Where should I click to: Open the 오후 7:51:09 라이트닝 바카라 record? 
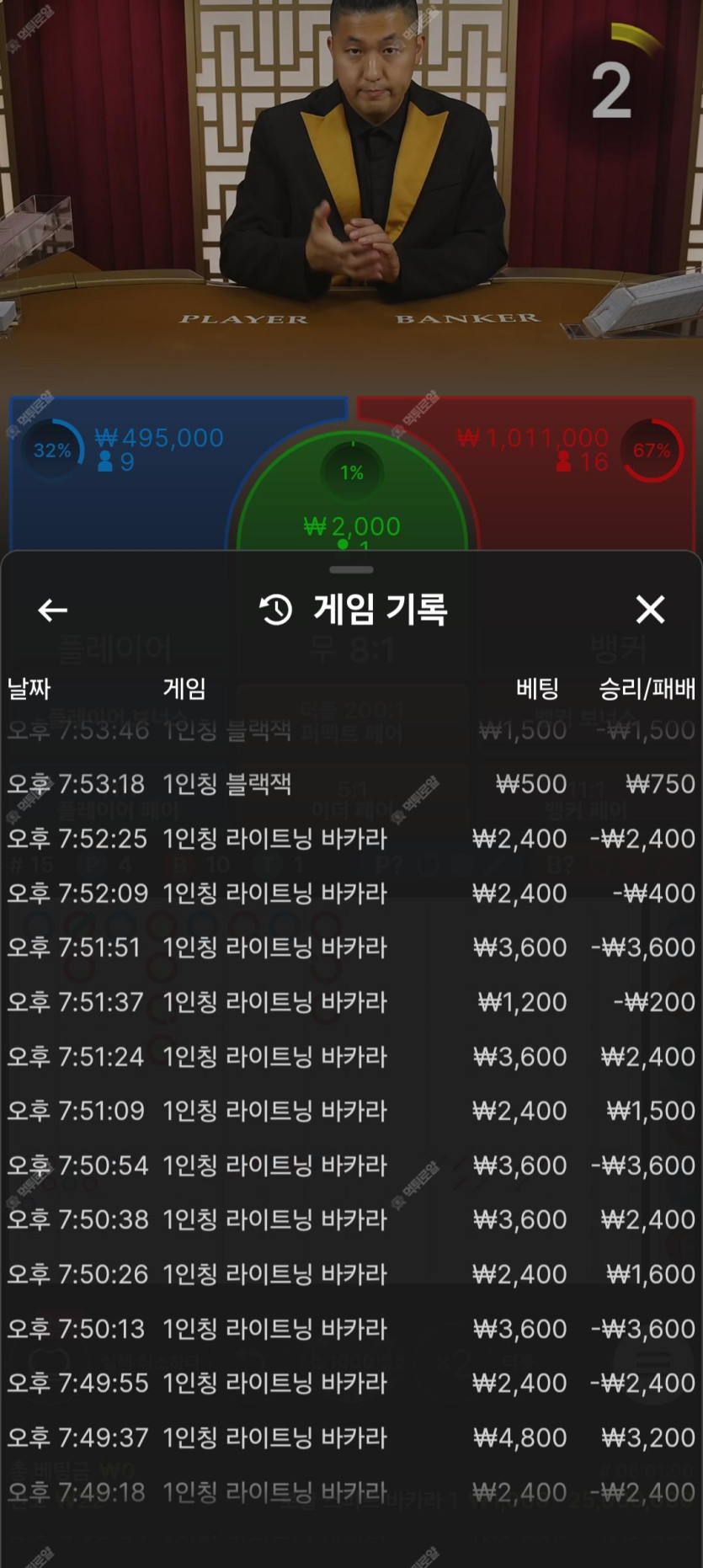coord(351,1111)
